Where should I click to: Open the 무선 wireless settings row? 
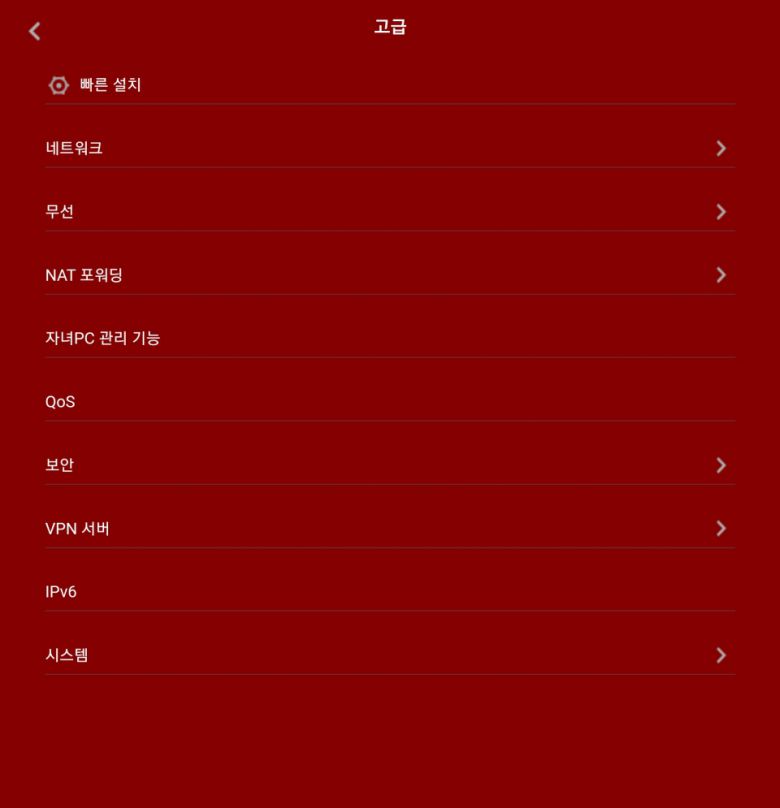(x=390, y=211)
